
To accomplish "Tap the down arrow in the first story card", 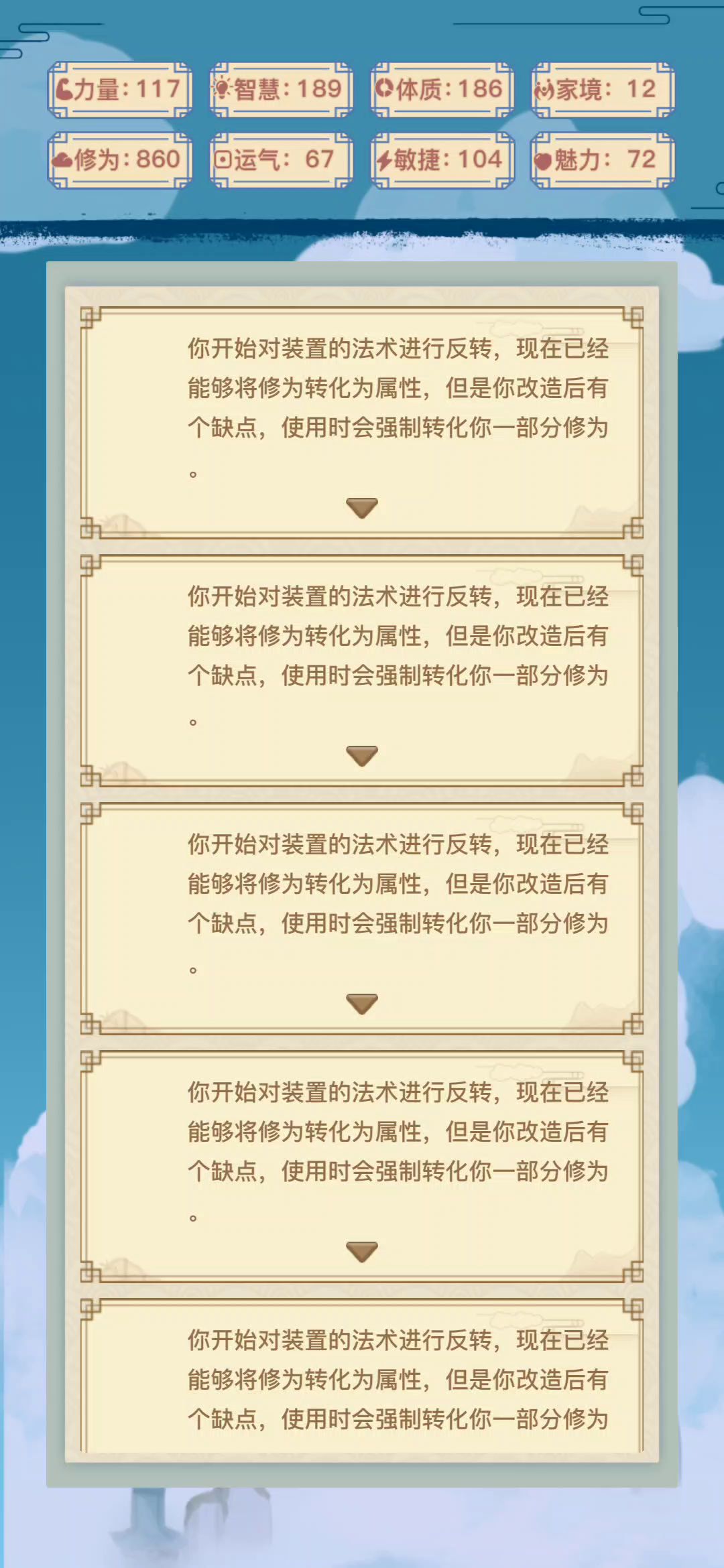I will [362, 507].
